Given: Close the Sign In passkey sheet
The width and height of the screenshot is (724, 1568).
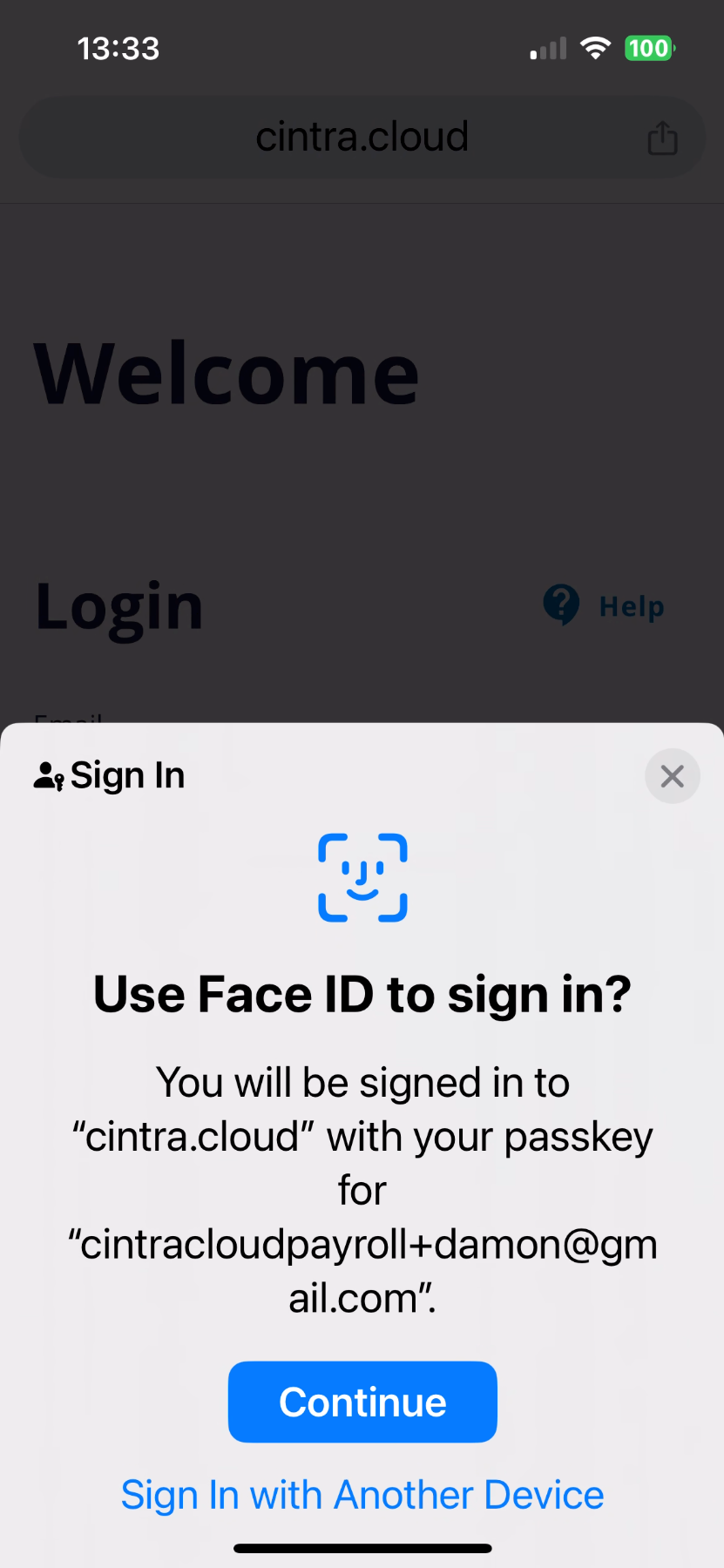Looking at the screenshot, I should [673, 776].
